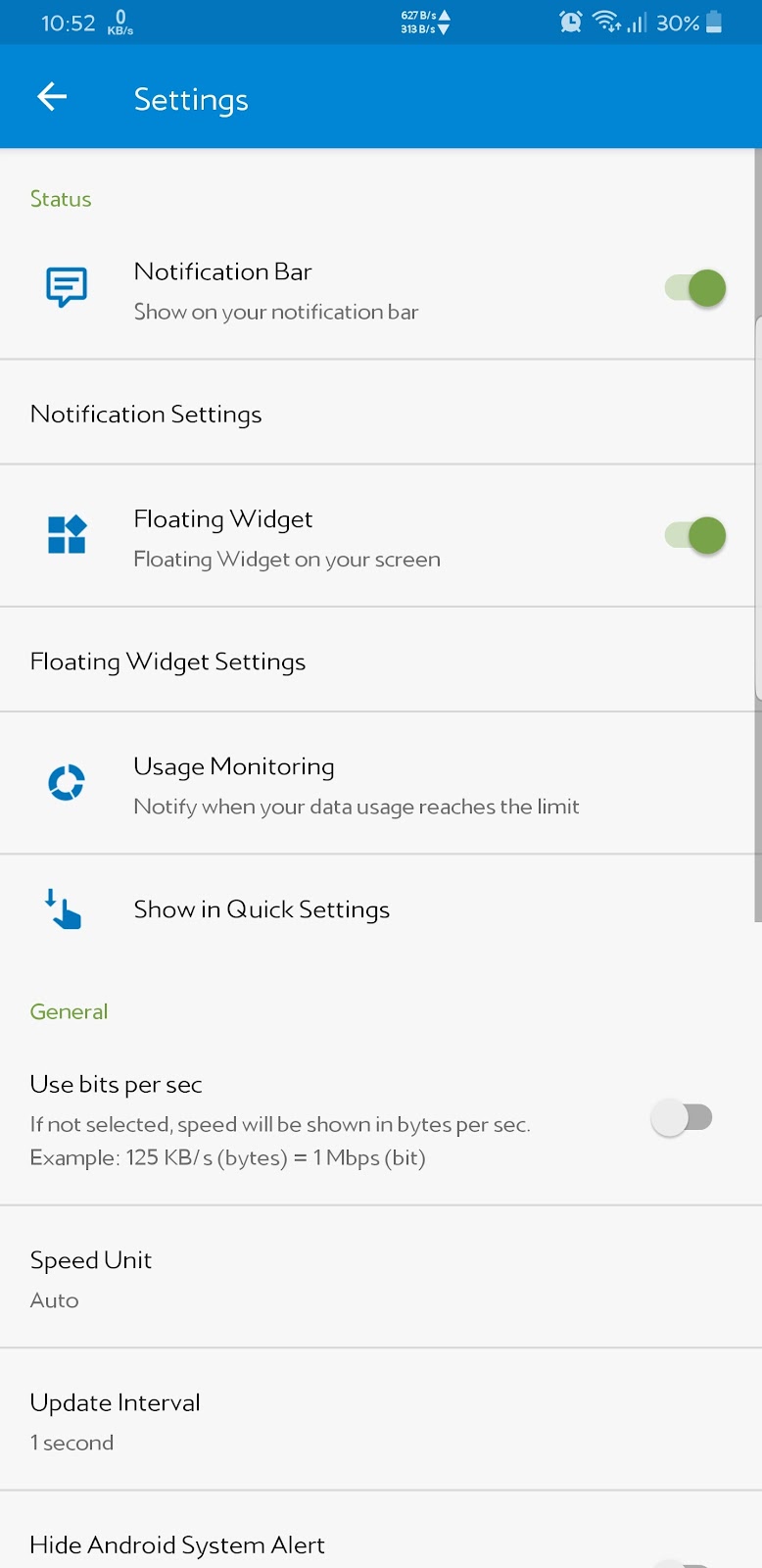
Task: Disable the Notification Bar switch
Action: coord(695,288)
